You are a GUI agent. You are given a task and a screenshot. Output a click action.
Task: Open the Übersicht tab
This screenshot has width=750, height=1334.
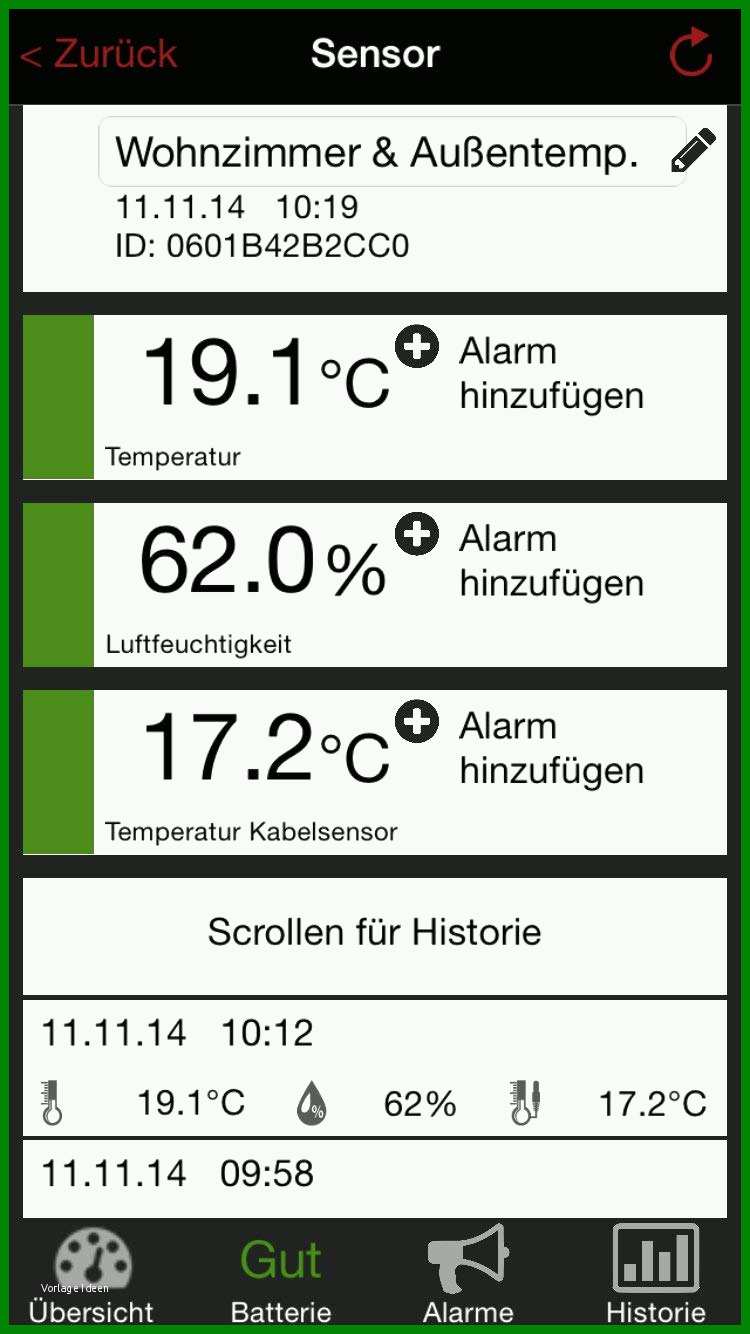click(92, 1276)
